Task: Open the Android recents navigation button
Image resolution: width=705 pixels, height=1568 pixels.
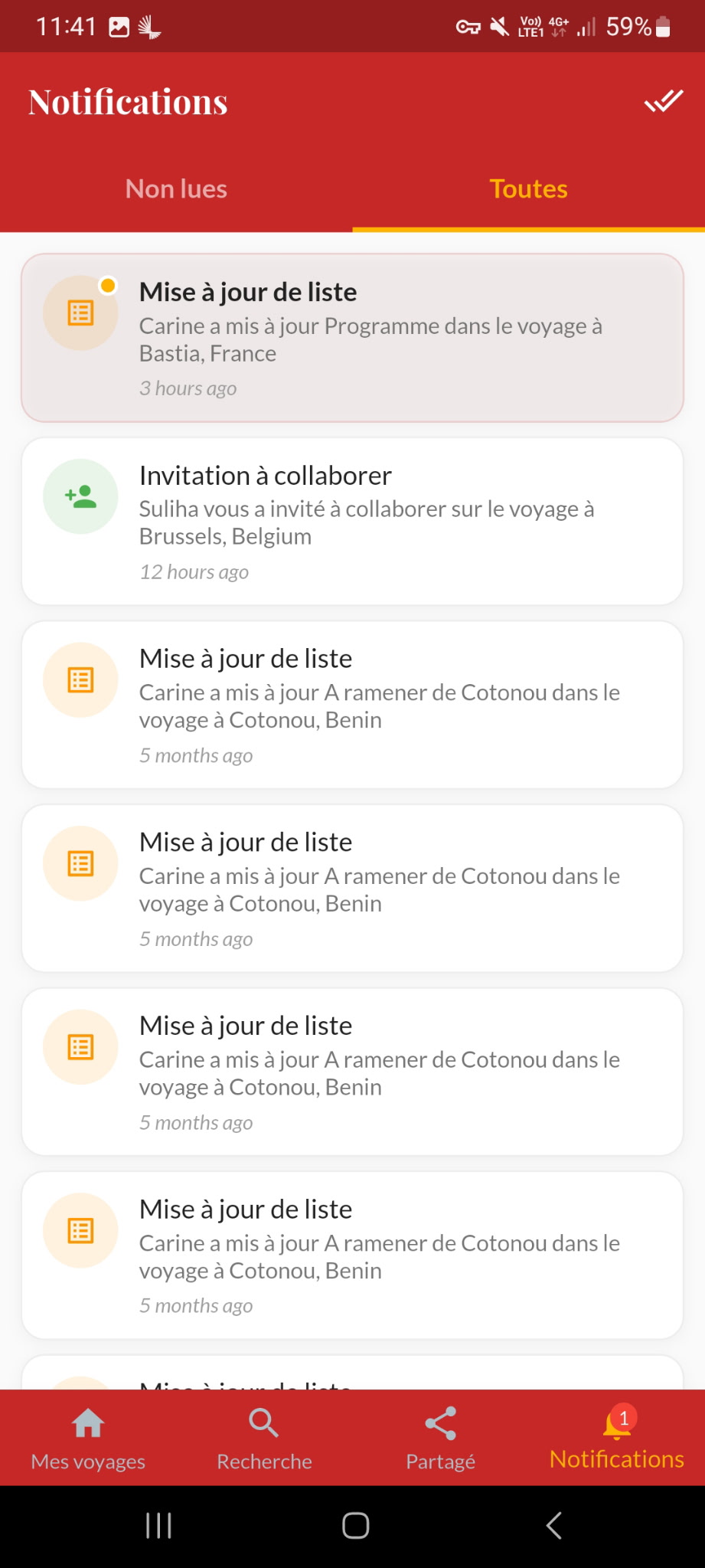Action: [158, 1524]
